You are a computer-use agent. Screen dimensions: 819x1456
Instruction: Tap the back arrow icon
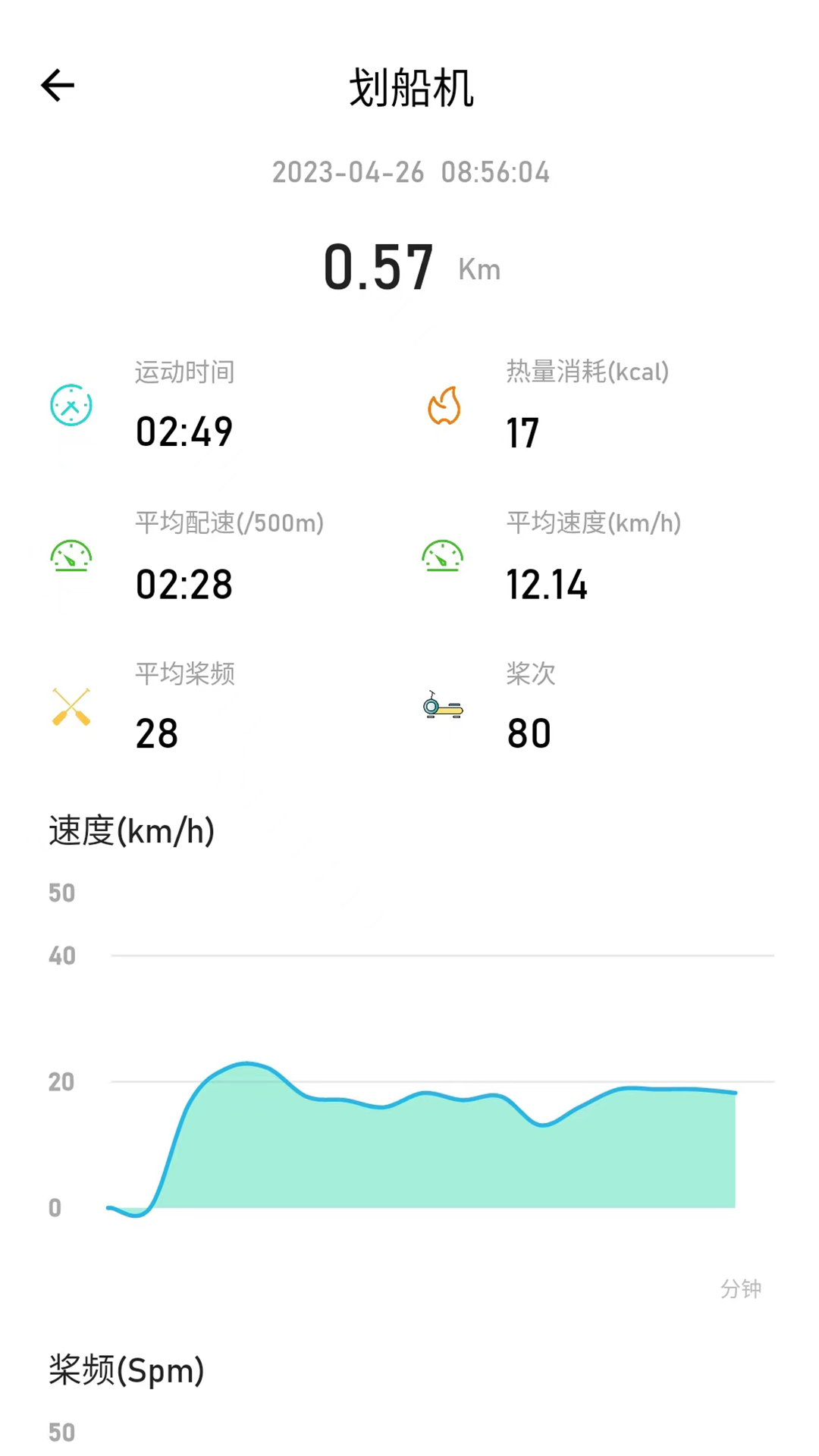click(57, 86)
